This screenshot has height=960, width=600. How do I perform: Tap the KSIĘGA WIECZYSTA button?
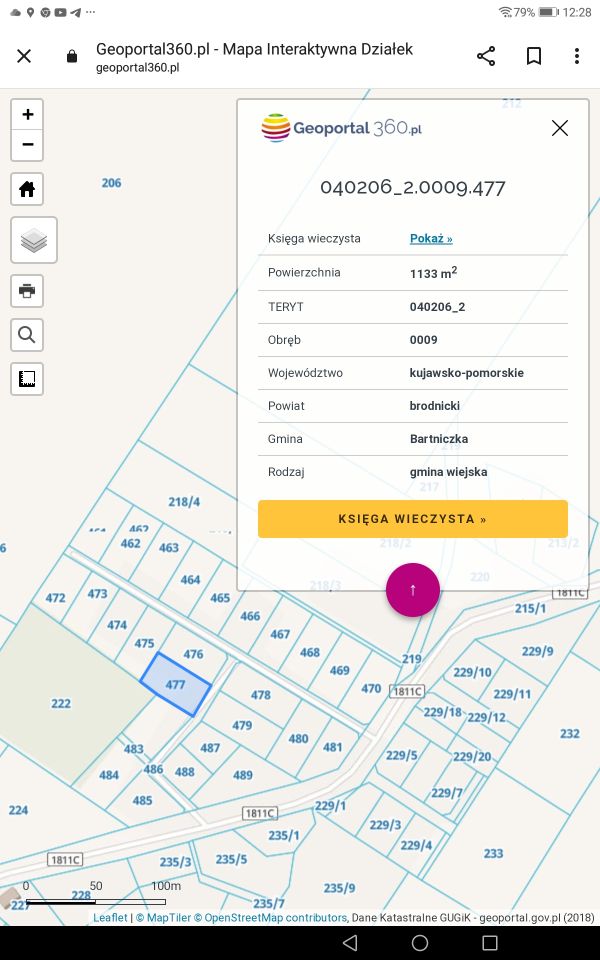[412, 519]
